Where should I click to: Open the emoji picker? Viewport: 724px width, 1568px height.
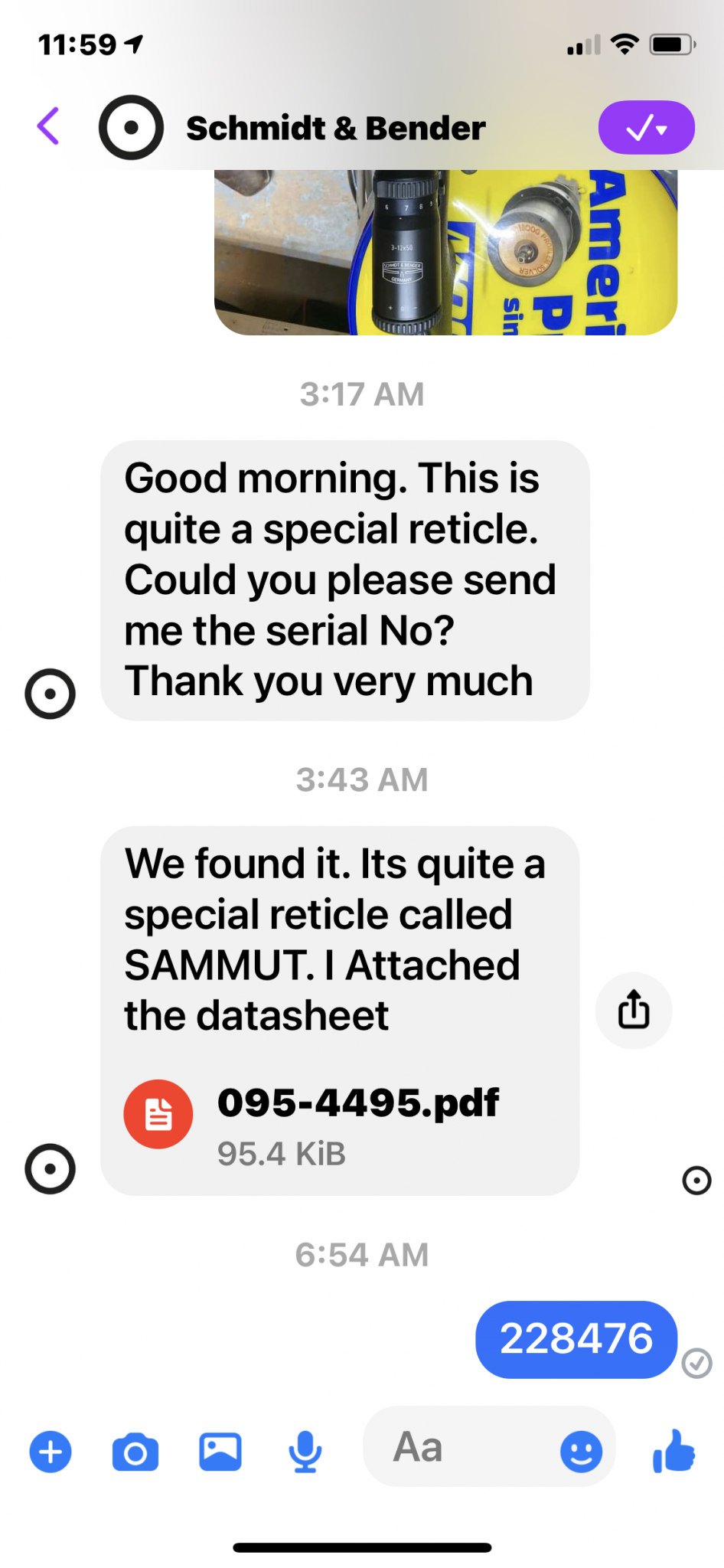pos(581,1452)
